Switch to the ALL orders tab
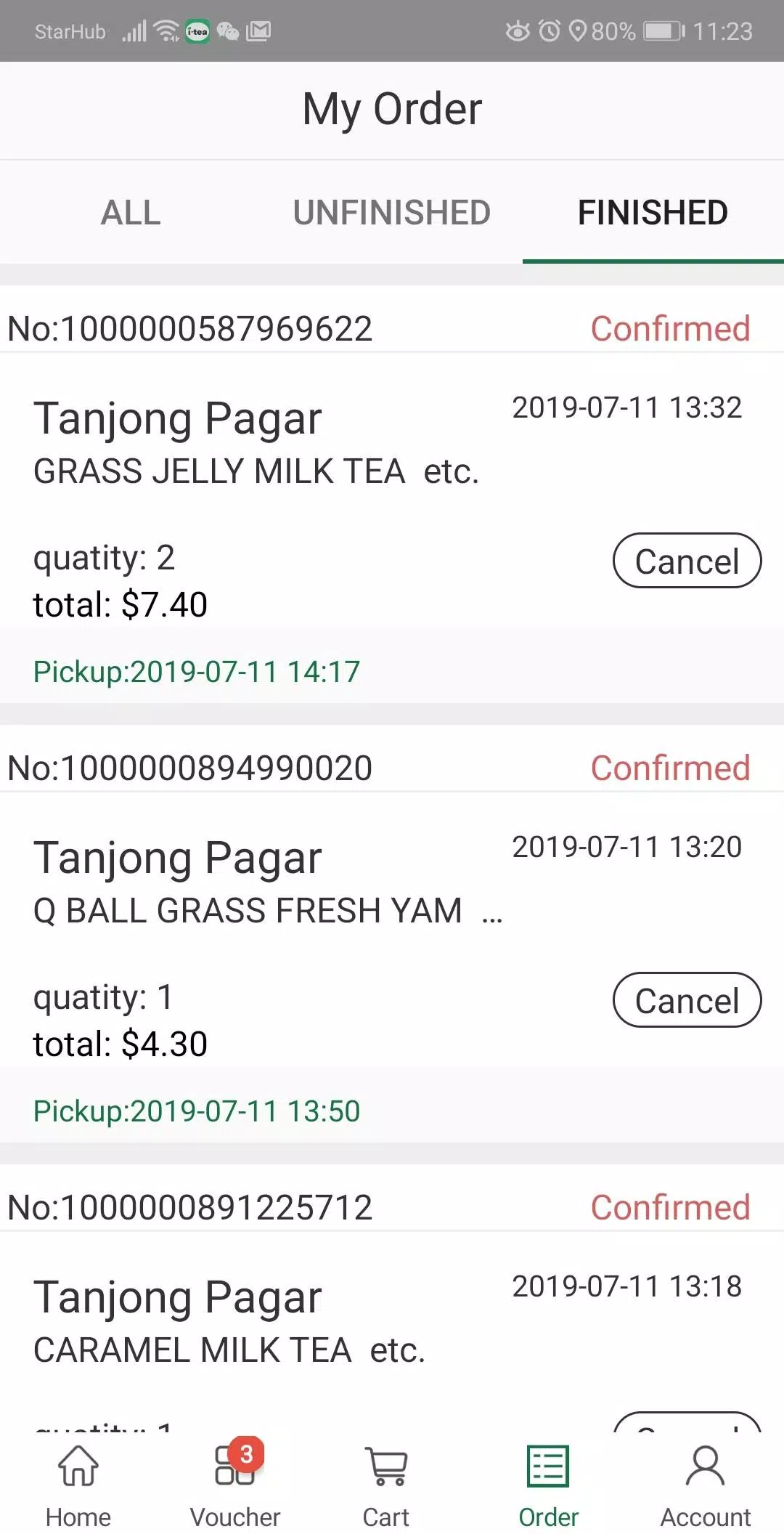The image size is (784, 1534). 131,213
